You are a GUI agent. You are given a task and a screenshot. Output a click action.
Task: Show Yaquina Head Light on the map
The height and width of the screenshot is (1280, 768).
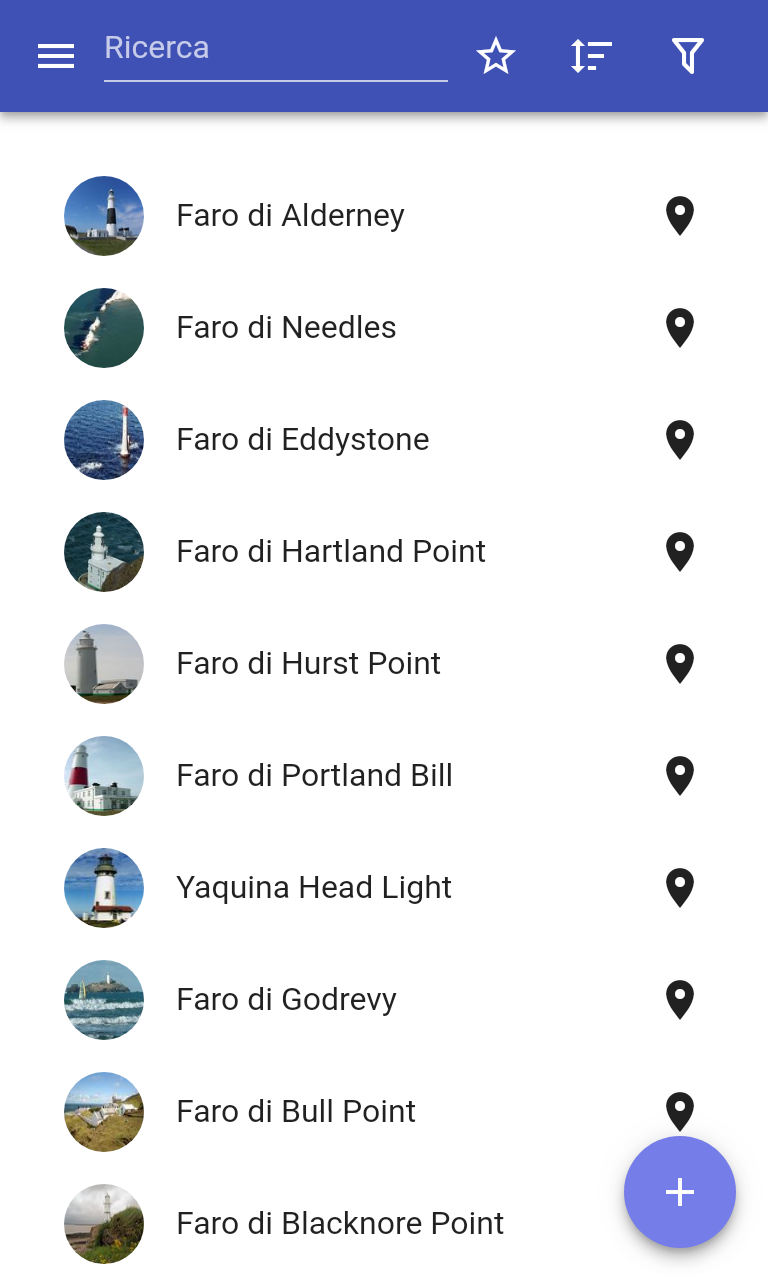pos(680,888)
